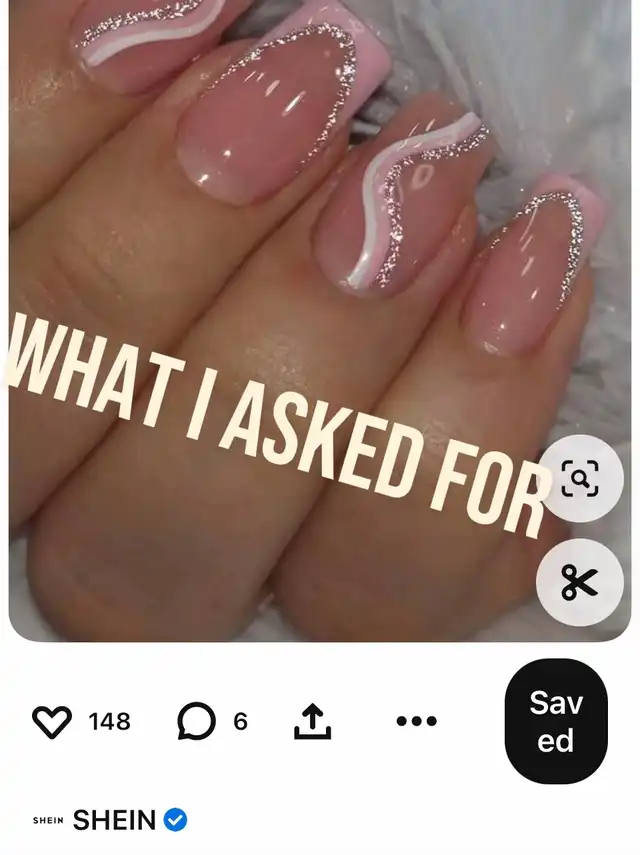Share this pin
This screenshot has height=855, width=640.
(x=312, y=721)
